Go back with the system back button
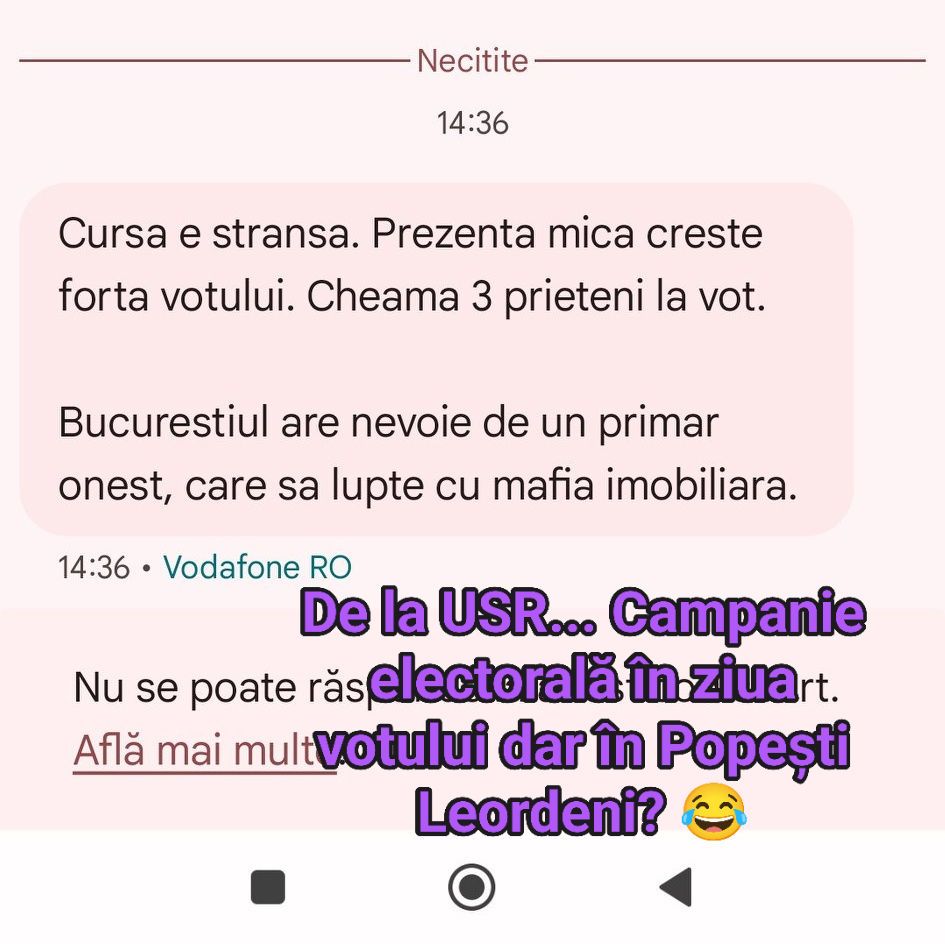Viewport: 945px width, 944px height. tap(676, 886)
